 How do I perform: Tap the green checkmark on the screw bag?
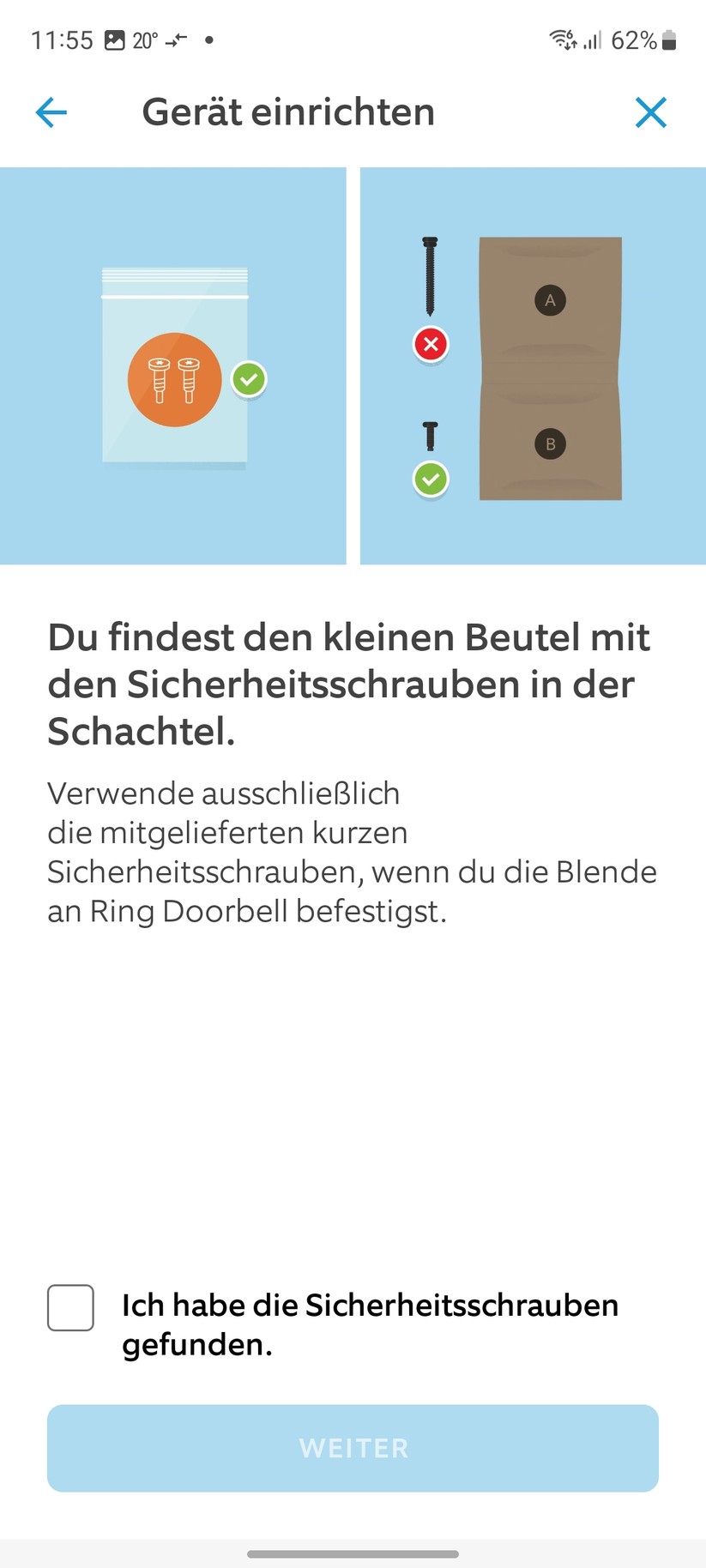click(248, 380)
